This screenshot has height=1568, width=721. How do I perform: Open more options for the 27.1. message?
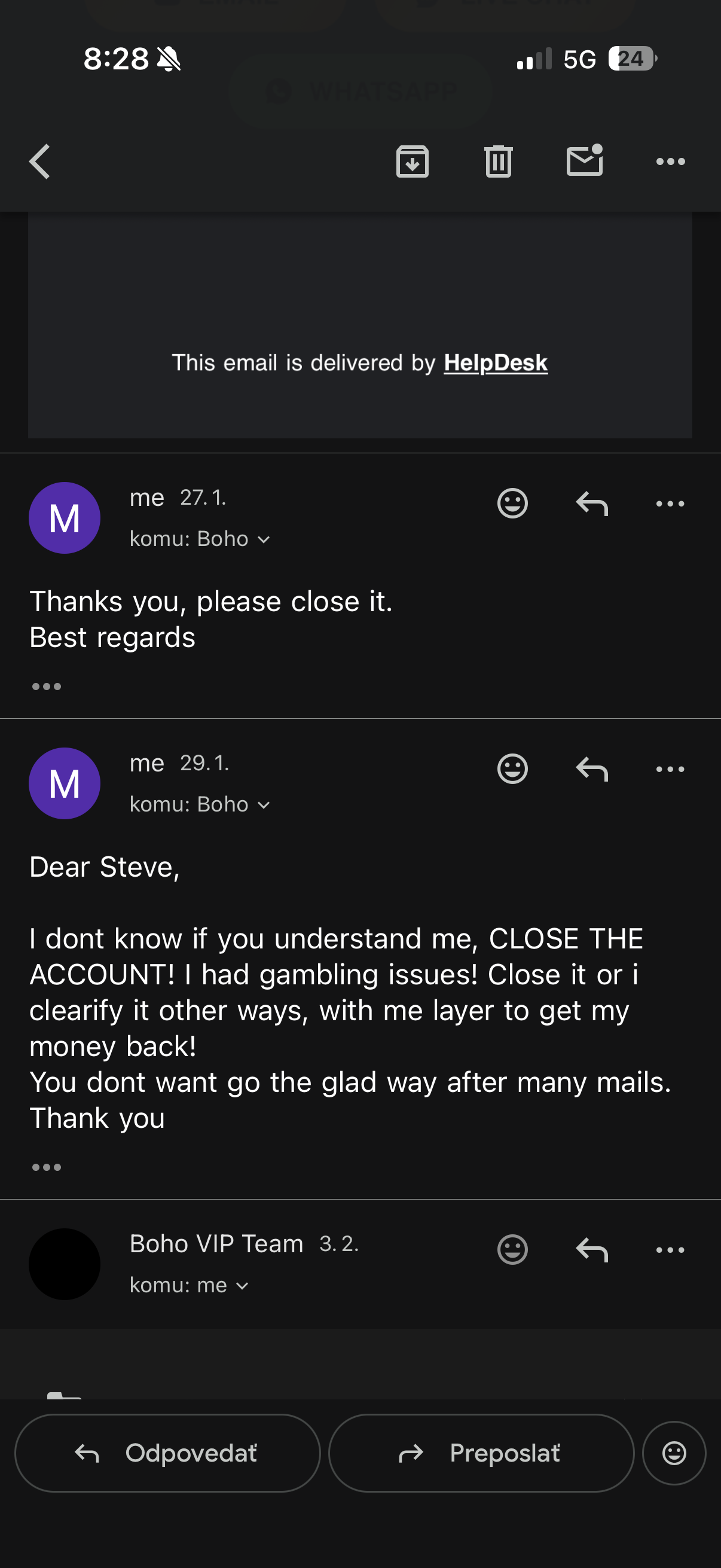[670, 504]
